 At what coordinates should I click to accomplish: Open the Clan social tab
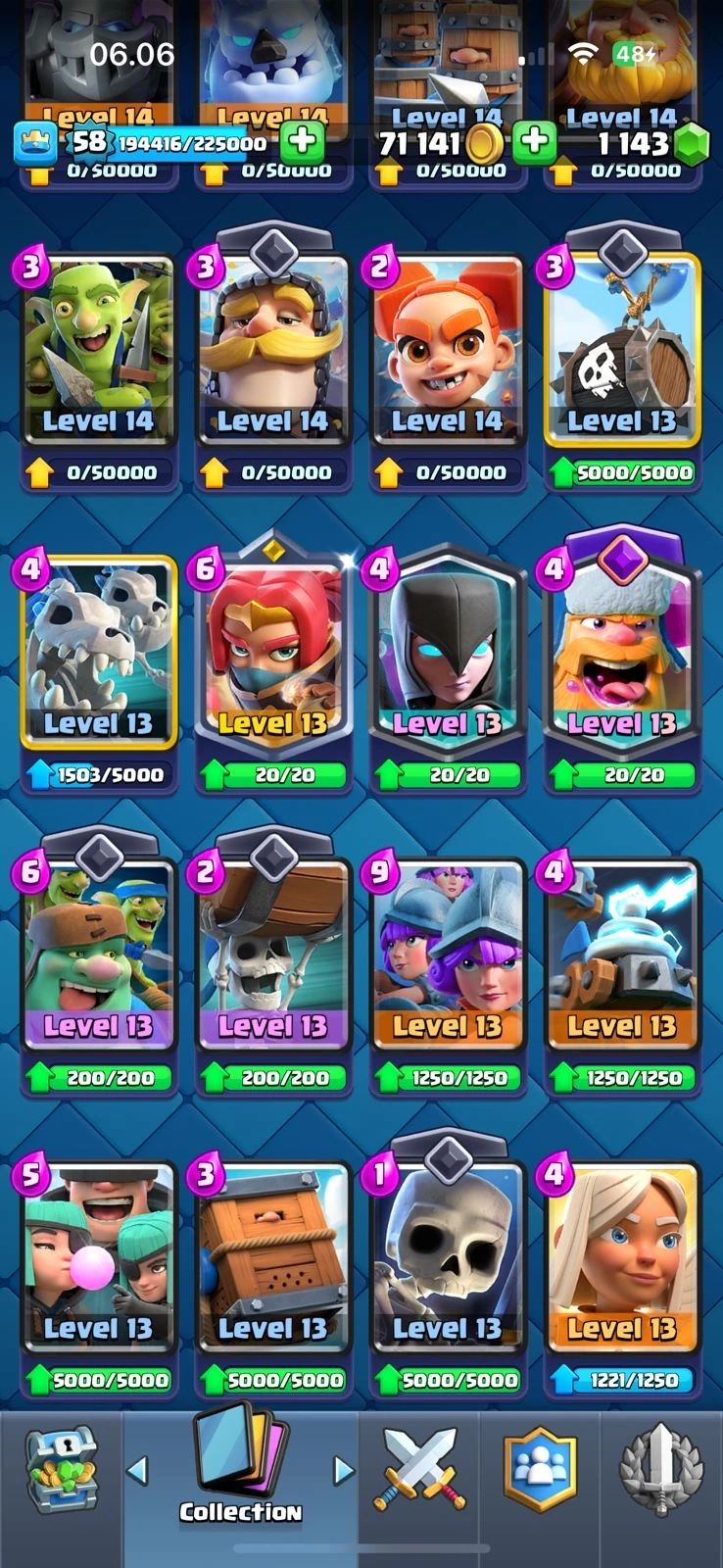[539, 1470]
